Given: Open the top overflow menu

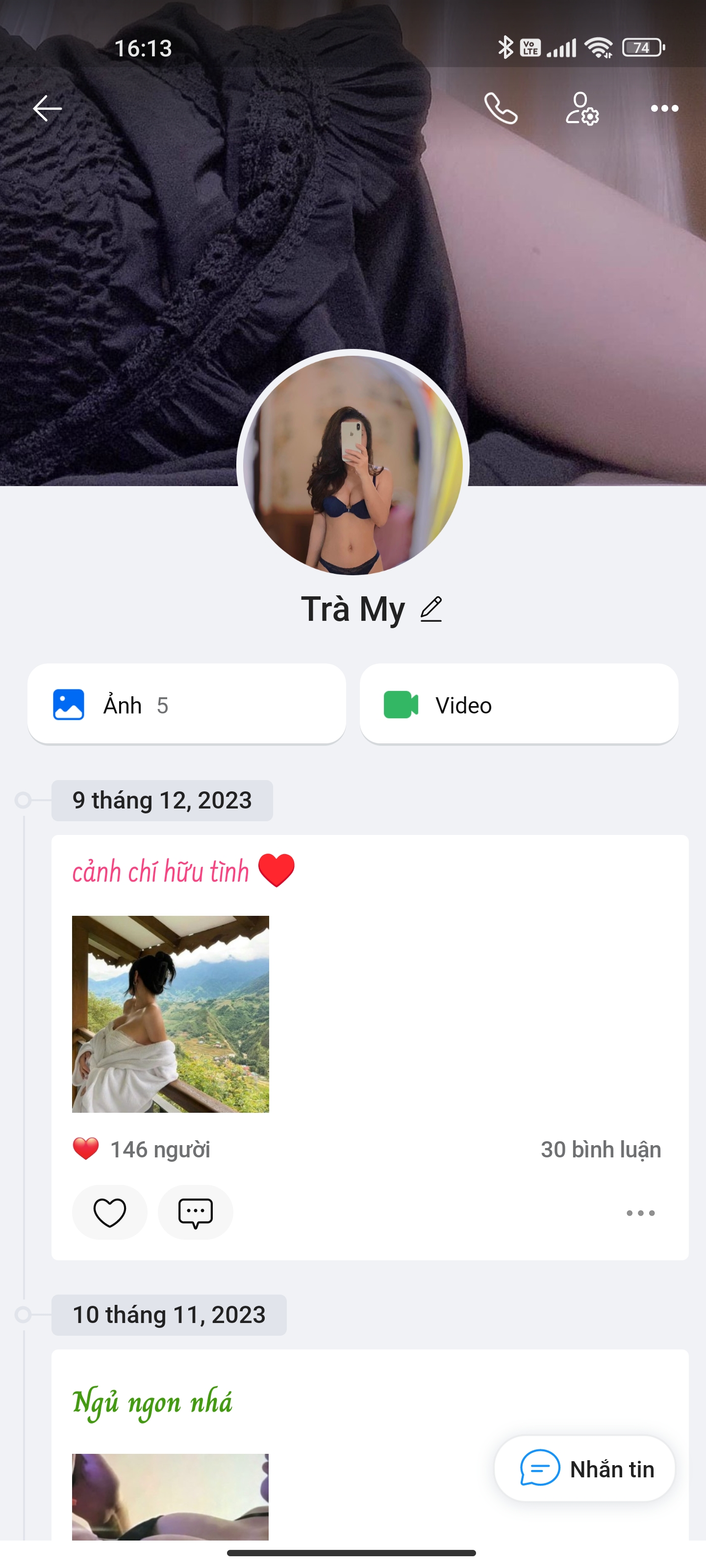Looking at the screenshot, I should pyautogui.click(x=664, y=108).
